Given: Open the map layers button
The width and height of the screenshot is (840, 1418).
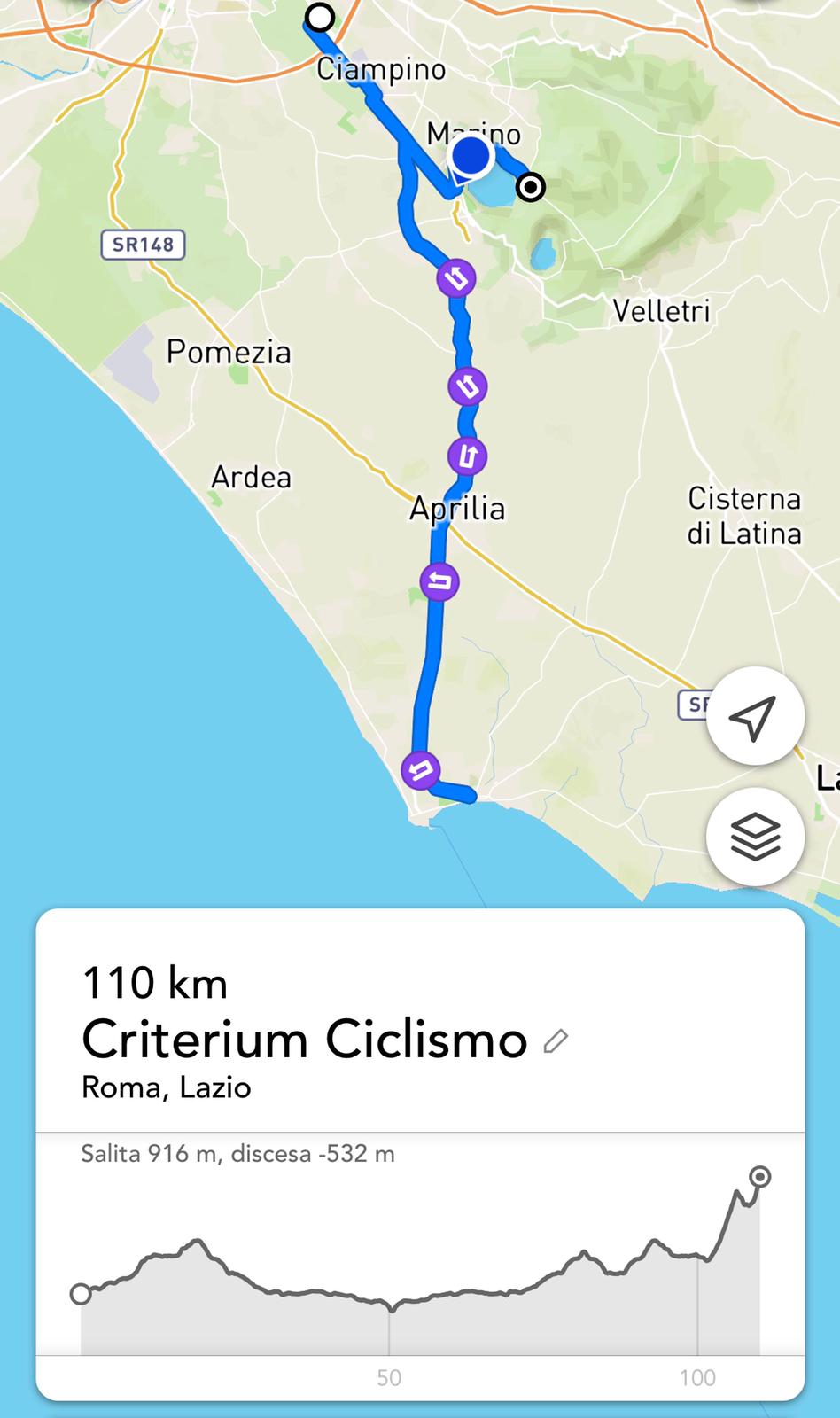Looking at the screenshot, I should coord(755,836).
